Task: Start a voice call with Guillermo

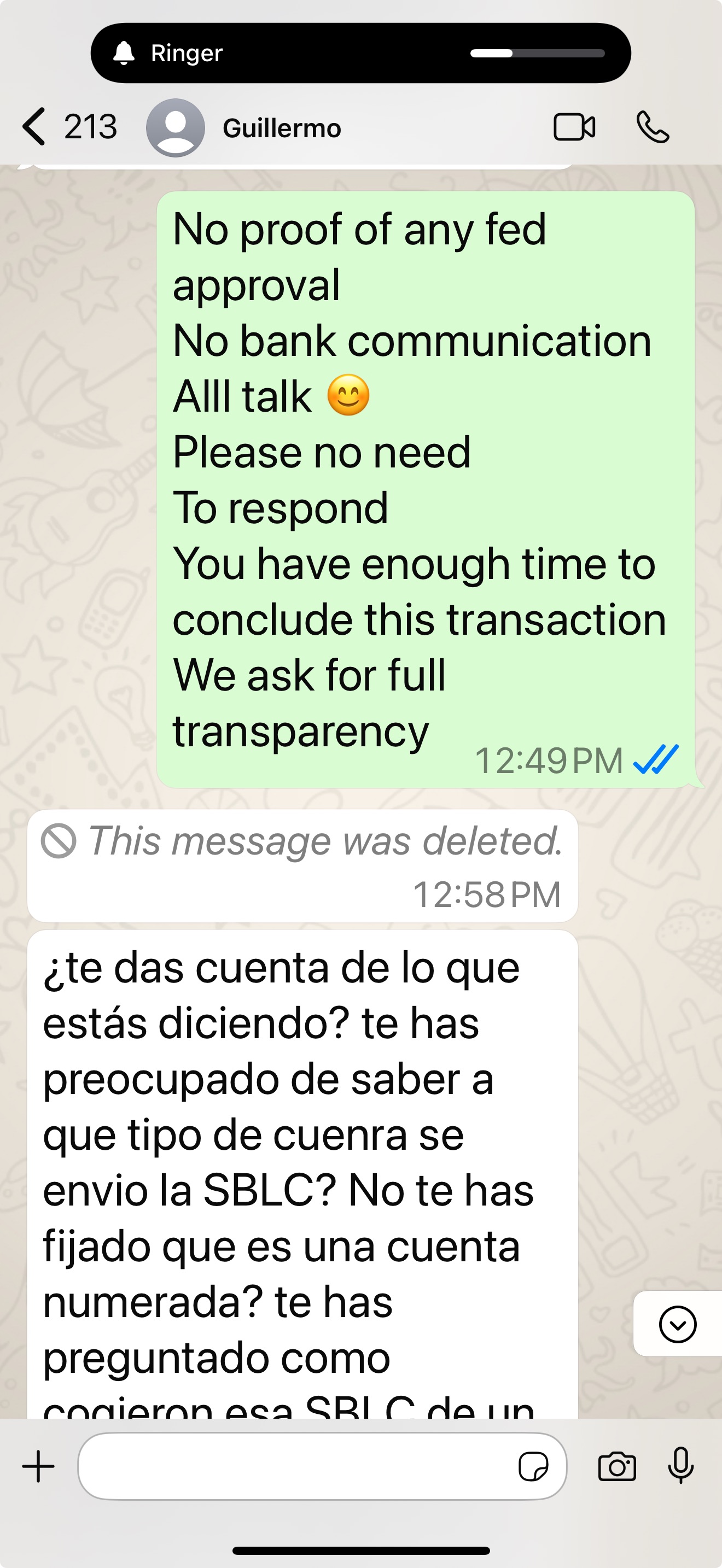Action: click(x=653, y=127)
